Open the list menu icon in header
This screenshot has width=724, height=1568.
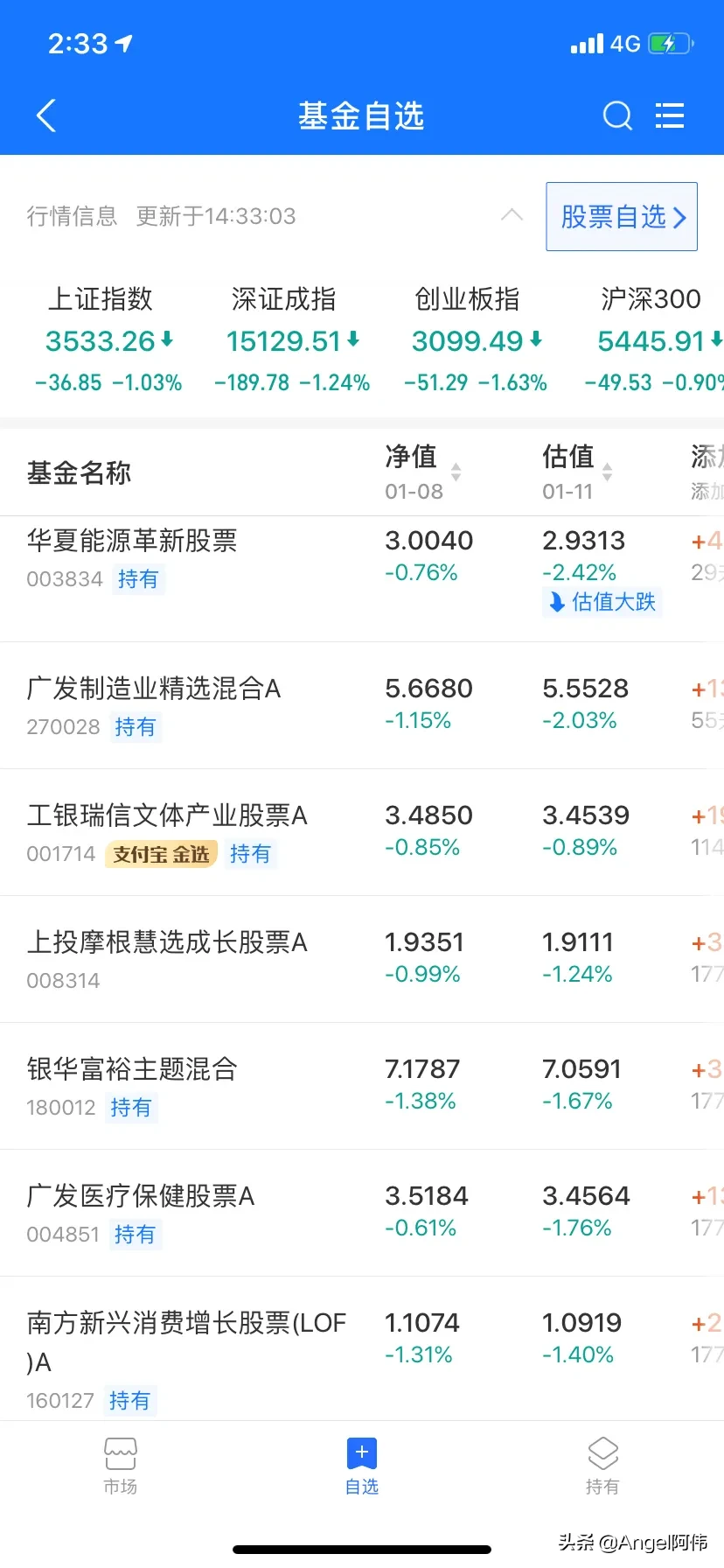pos(670,115)
